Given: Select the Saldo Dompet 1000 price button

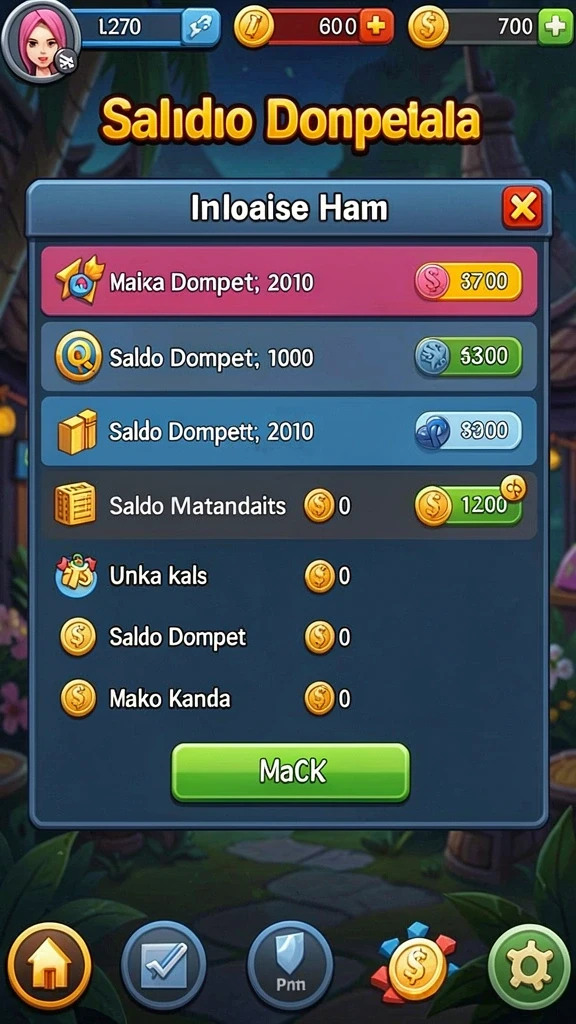Looking at the screenshot, I should (469, 357).
